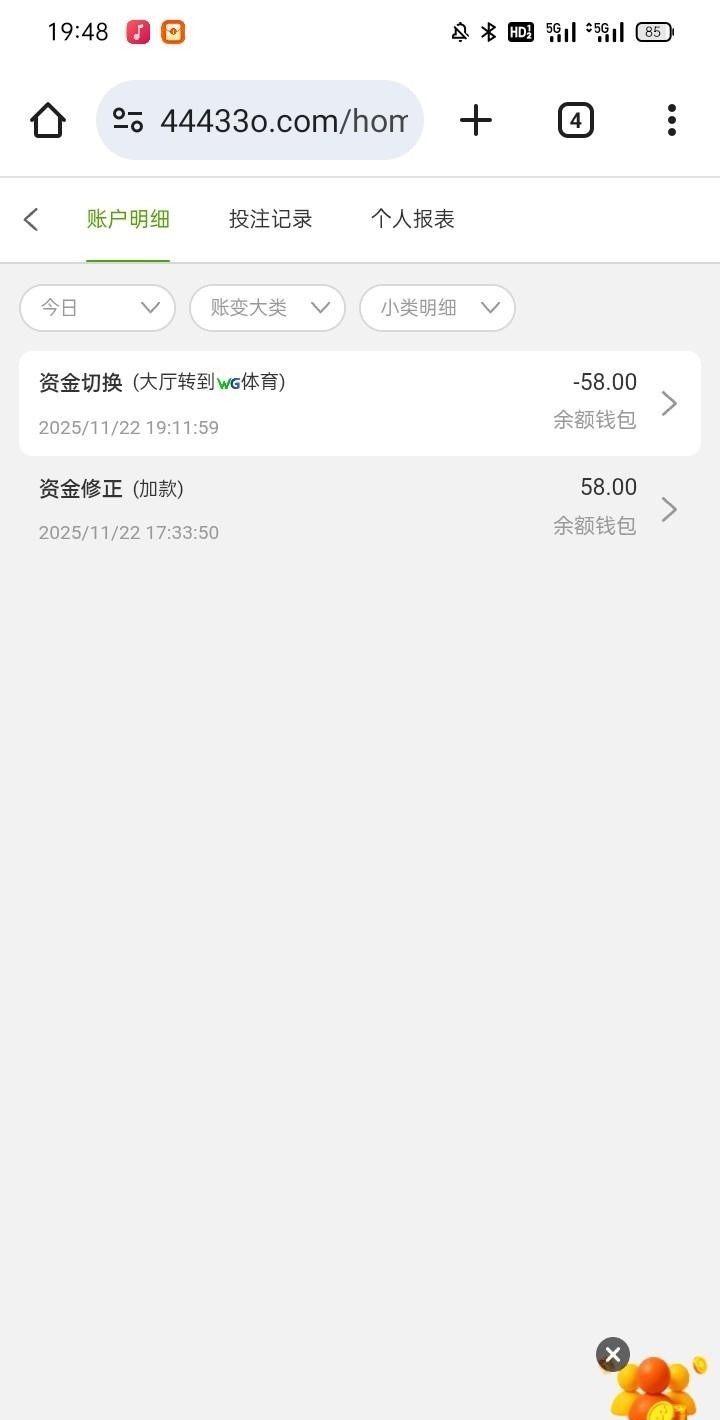Switch to the 个人报表 tab
This screenshot has width=720, height=1420.
412,219
